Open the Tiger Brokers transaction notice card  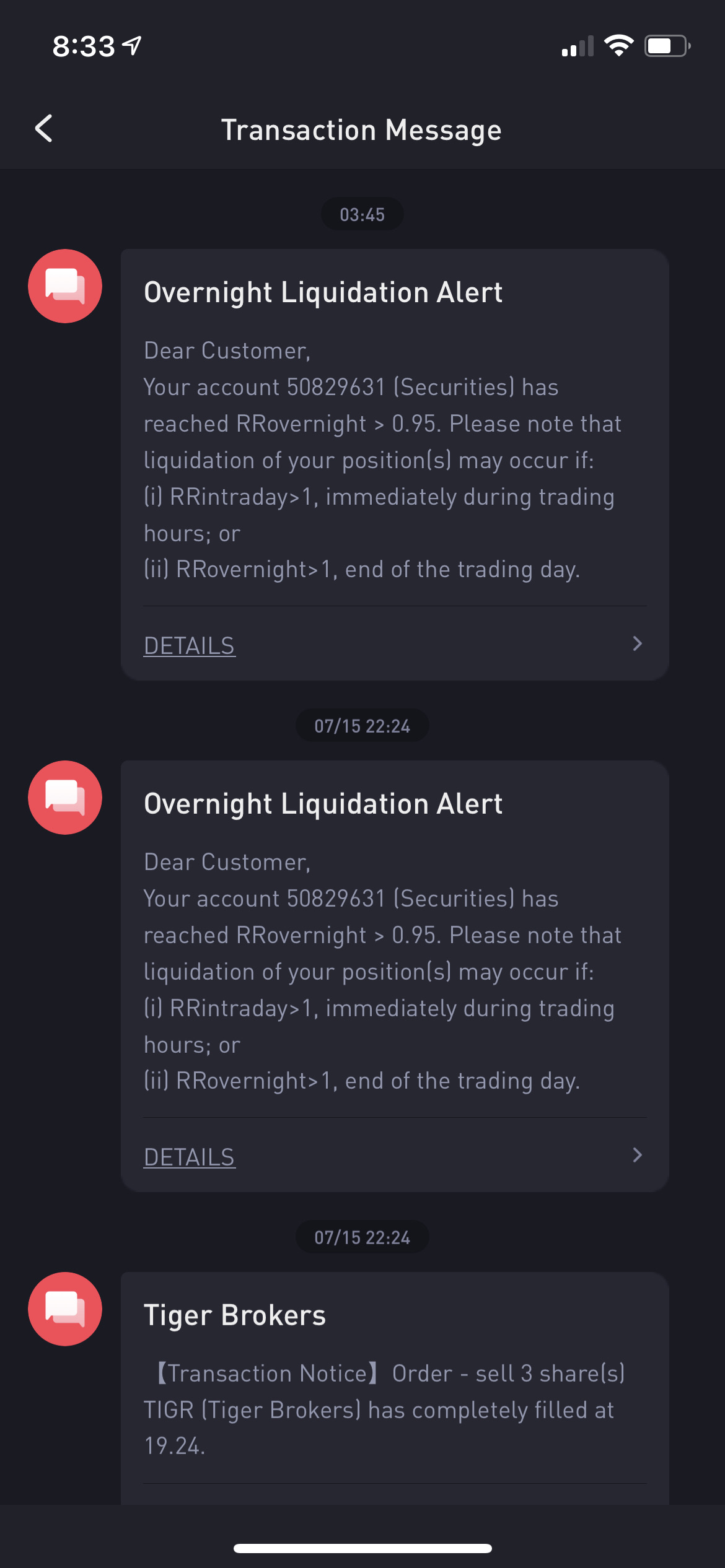(x=395, y=1388)
